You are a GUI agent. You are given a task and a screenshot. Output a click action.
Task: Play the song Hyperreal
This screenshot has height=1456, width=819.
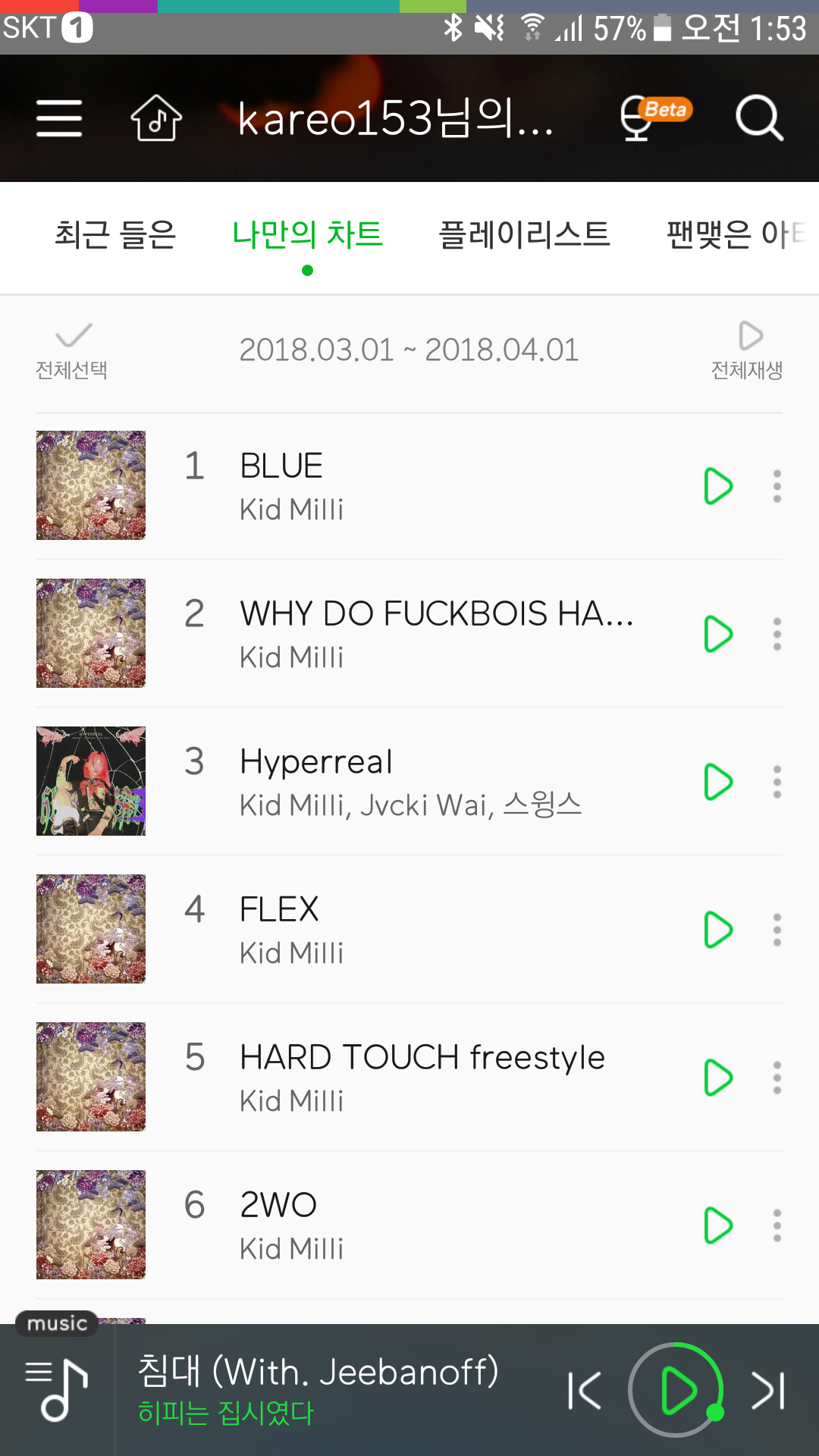pos(717,782)
